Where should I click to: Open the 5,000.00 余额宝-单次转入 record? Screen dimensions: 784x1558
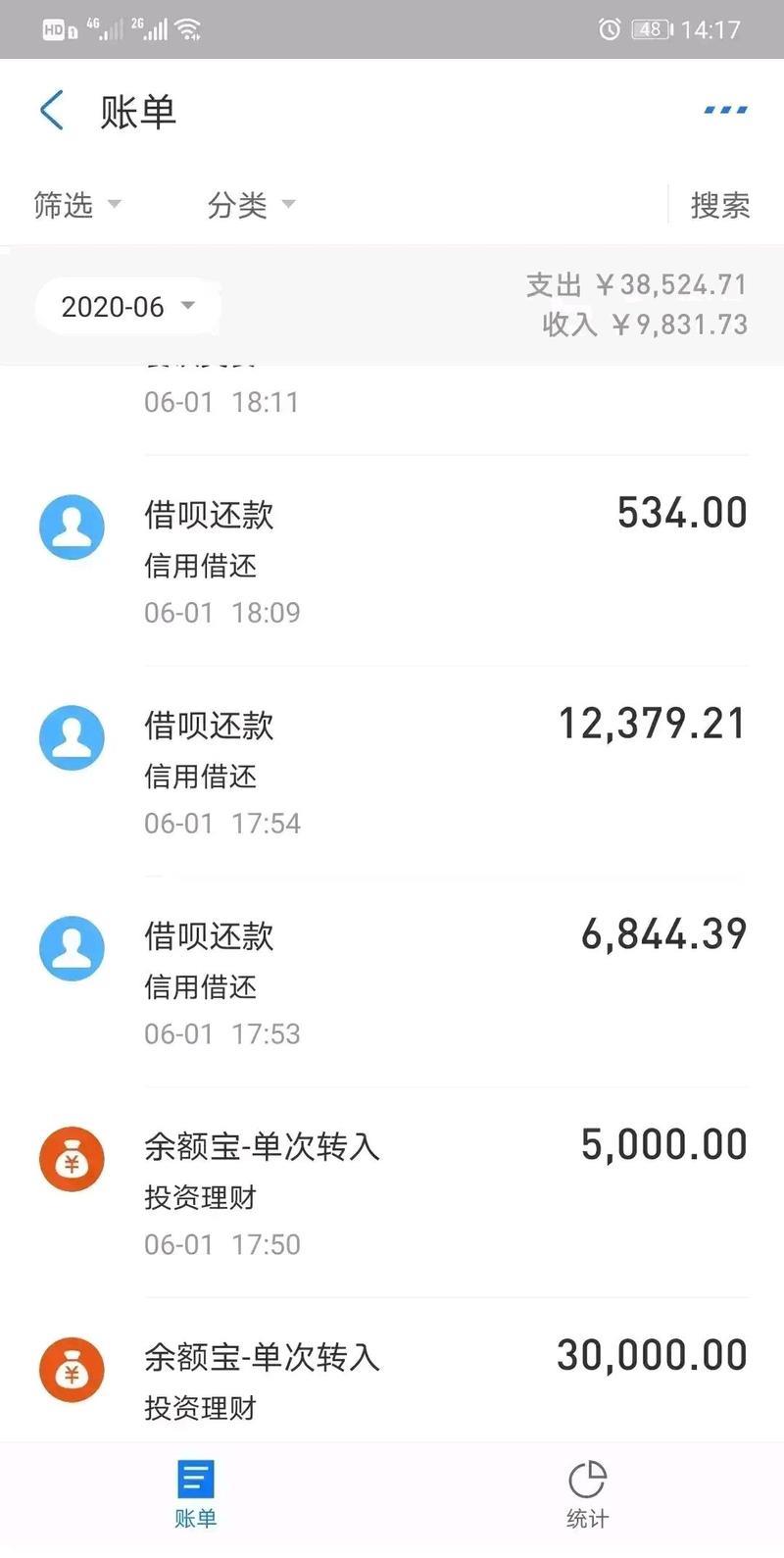point(392,1193)
